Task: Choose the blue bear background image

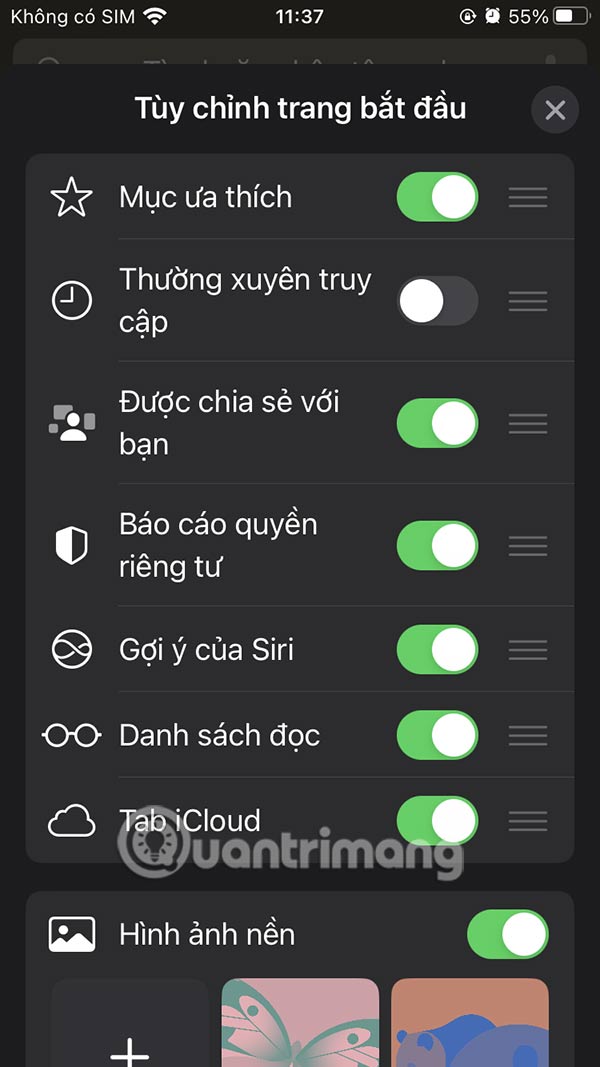Action: (x=470, y=1025)
